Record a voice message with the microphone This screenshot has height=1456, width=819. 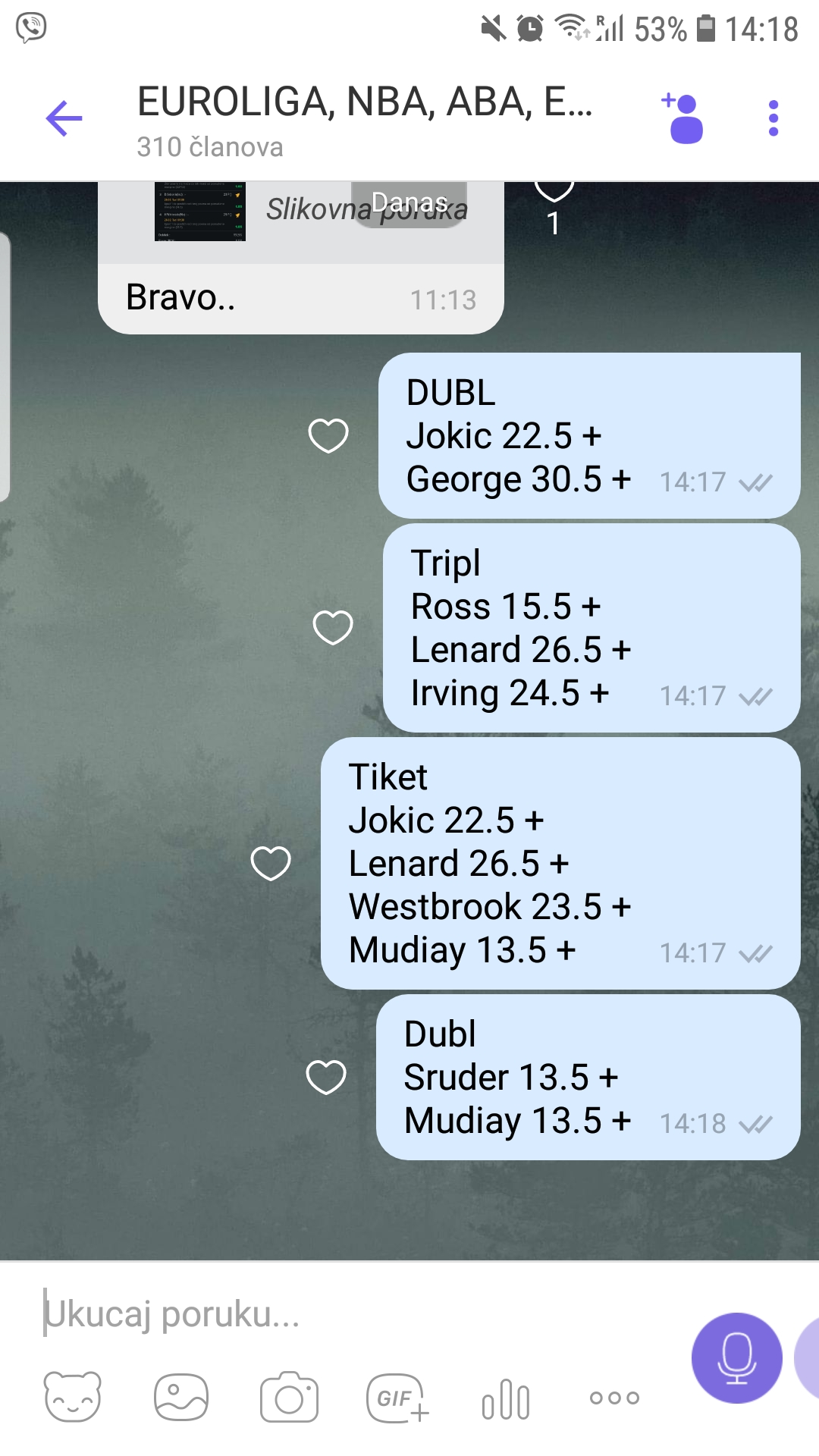tap(736, 1358)
